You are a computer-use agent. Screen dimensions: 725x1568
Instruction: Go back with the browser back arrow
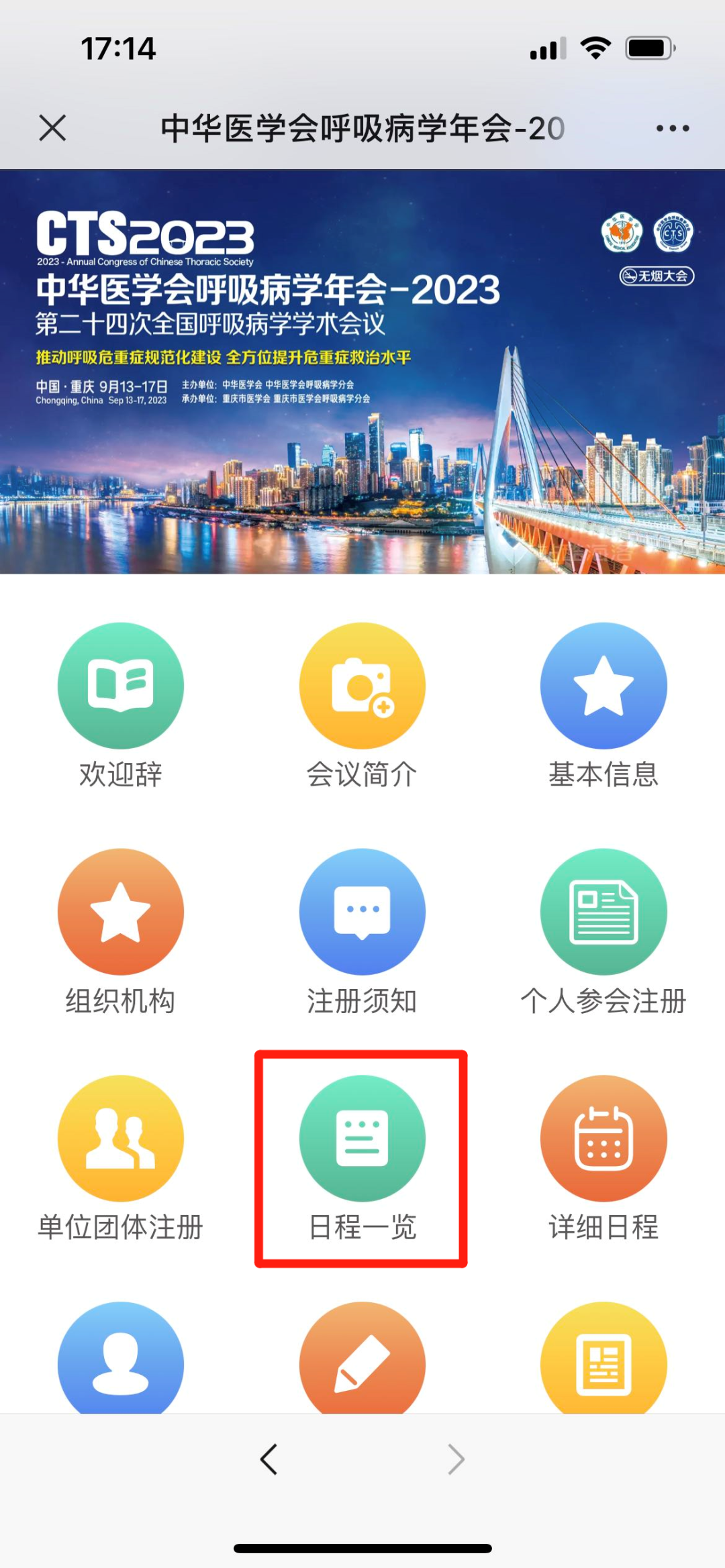point(269,1459)
